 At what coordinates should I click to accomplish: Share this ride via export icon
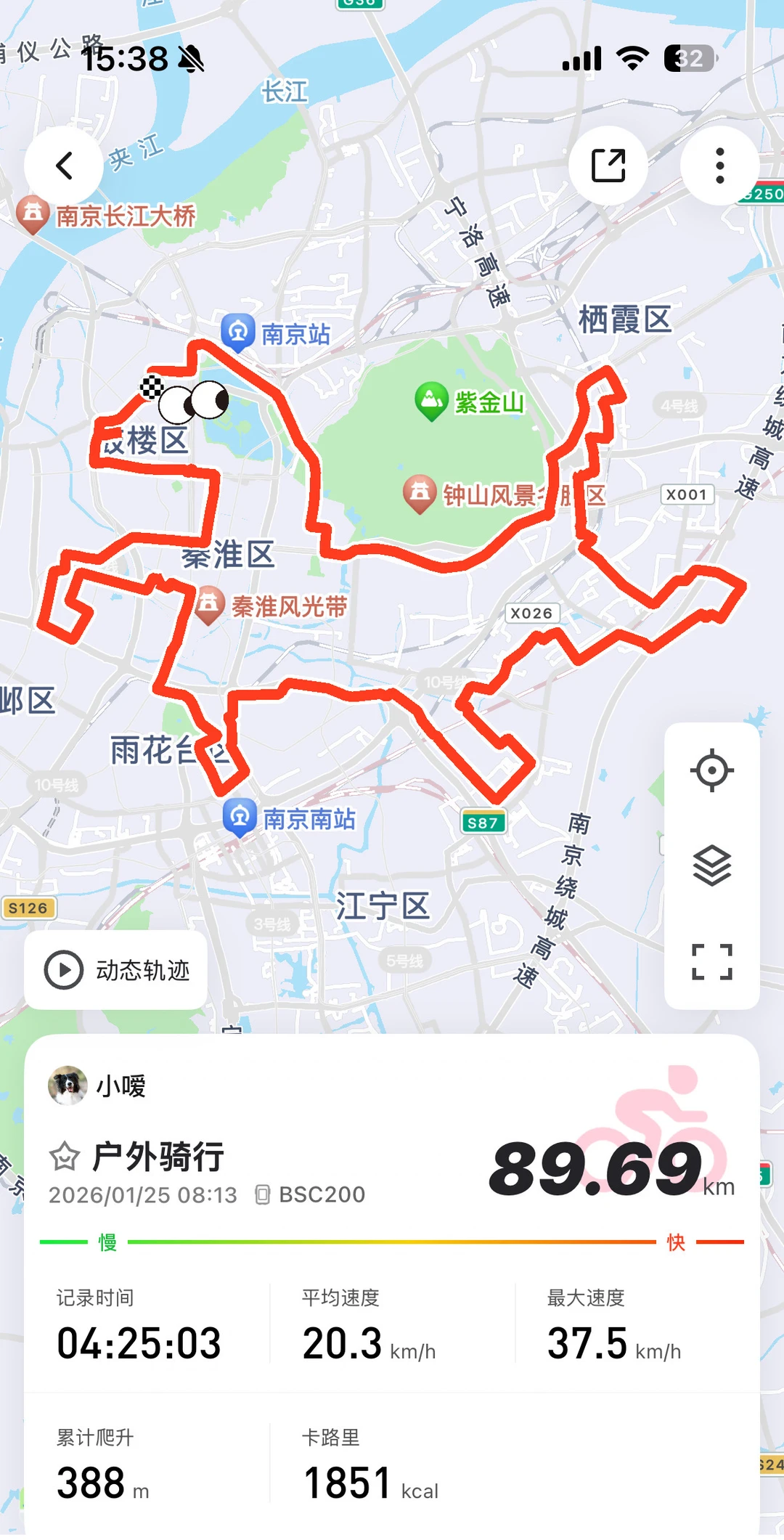coord(608,166)
